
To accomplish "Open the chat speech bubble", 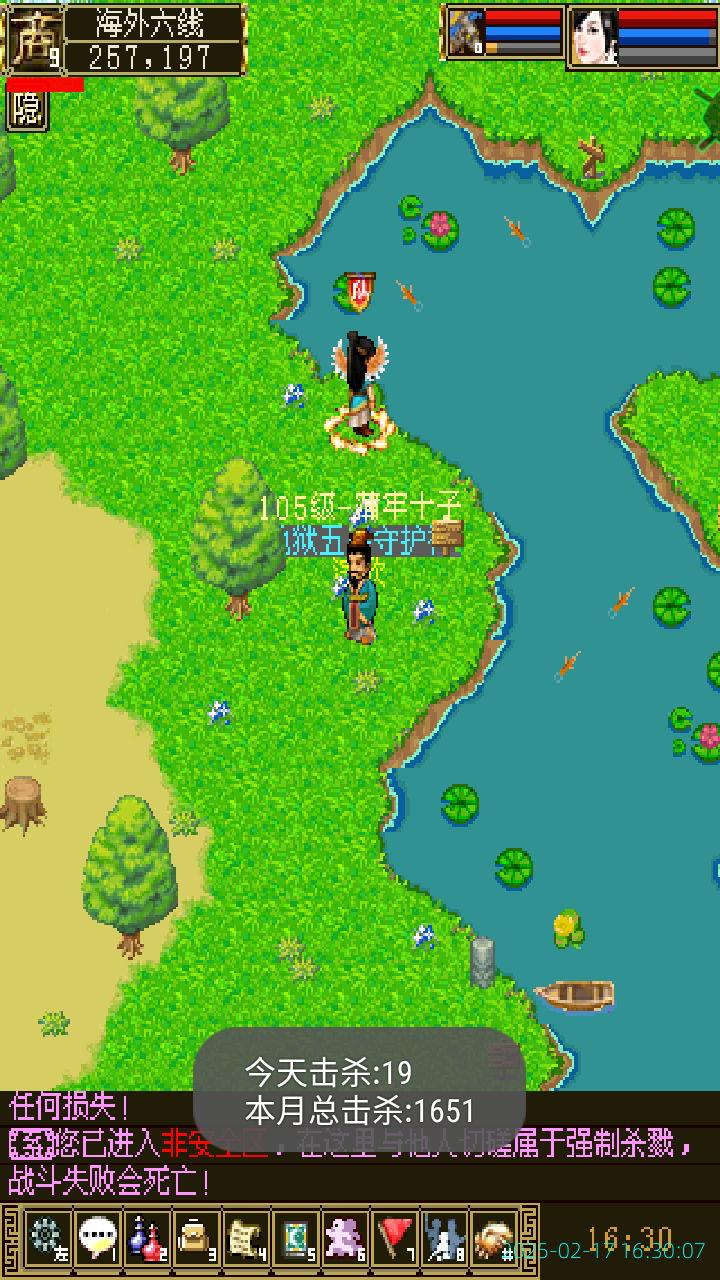I will point(96,1238).
